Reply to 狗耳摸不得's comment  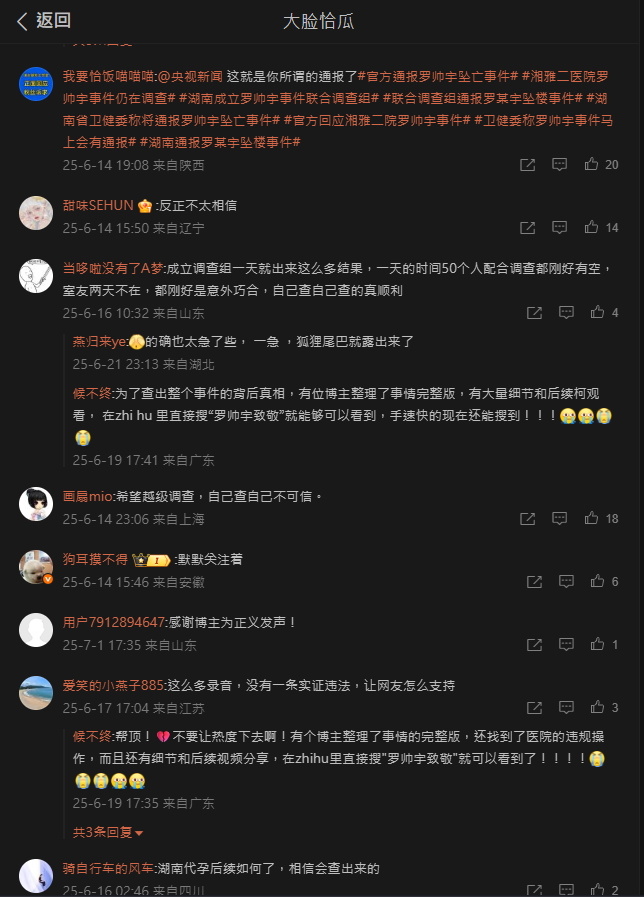(560, 582)
